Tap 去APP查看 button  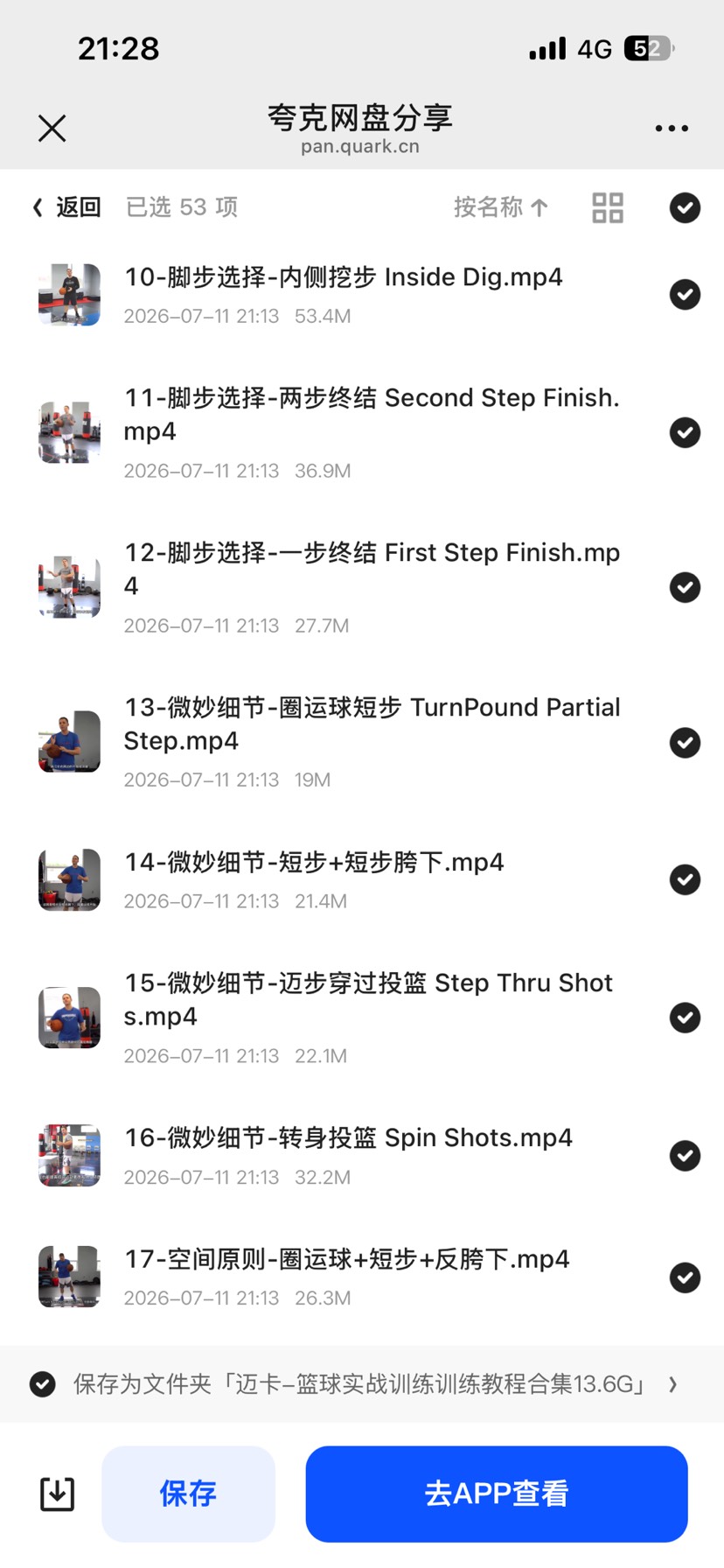point(497,1494)
